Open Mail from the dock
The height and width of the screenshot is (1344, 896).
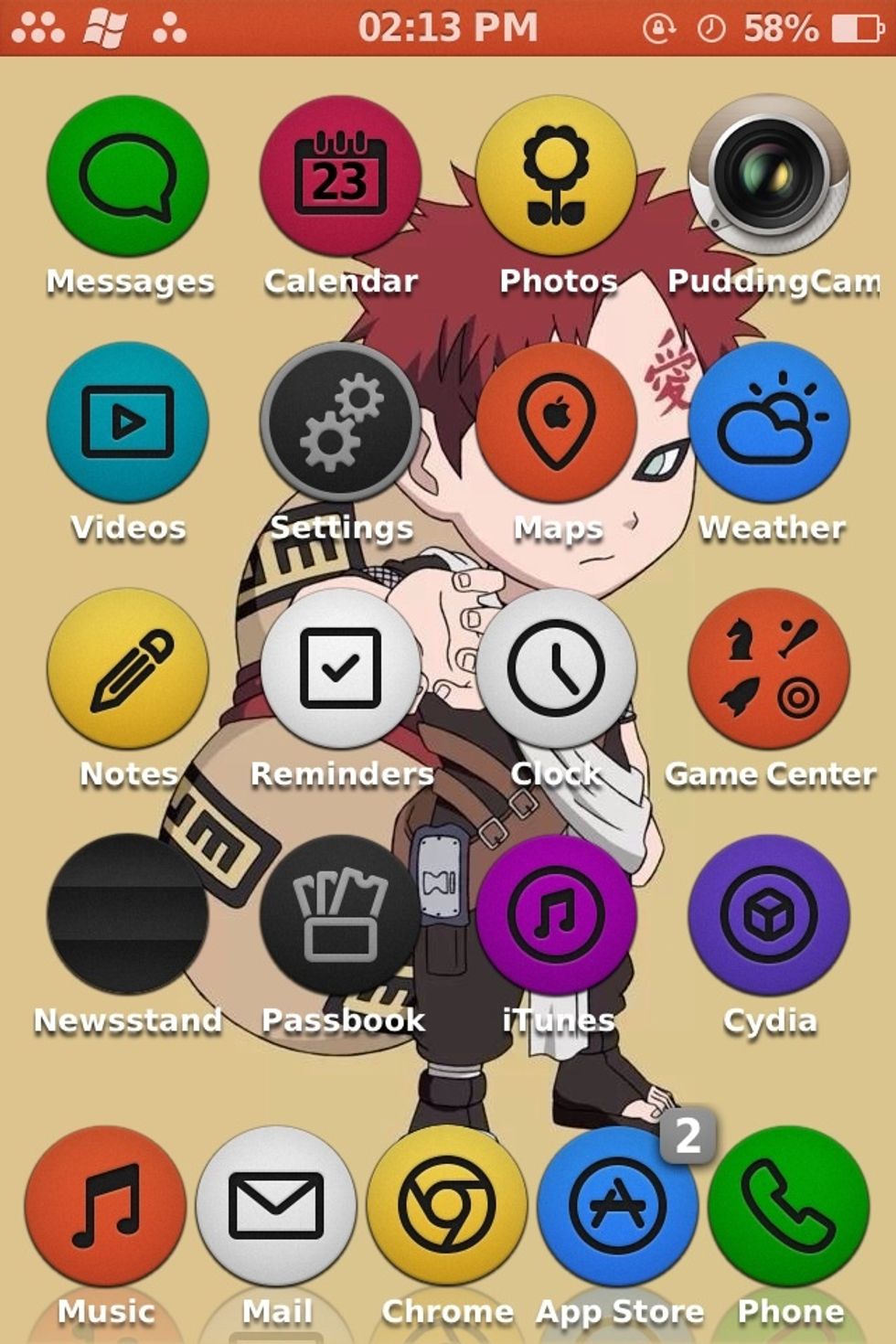(276, 1205)
